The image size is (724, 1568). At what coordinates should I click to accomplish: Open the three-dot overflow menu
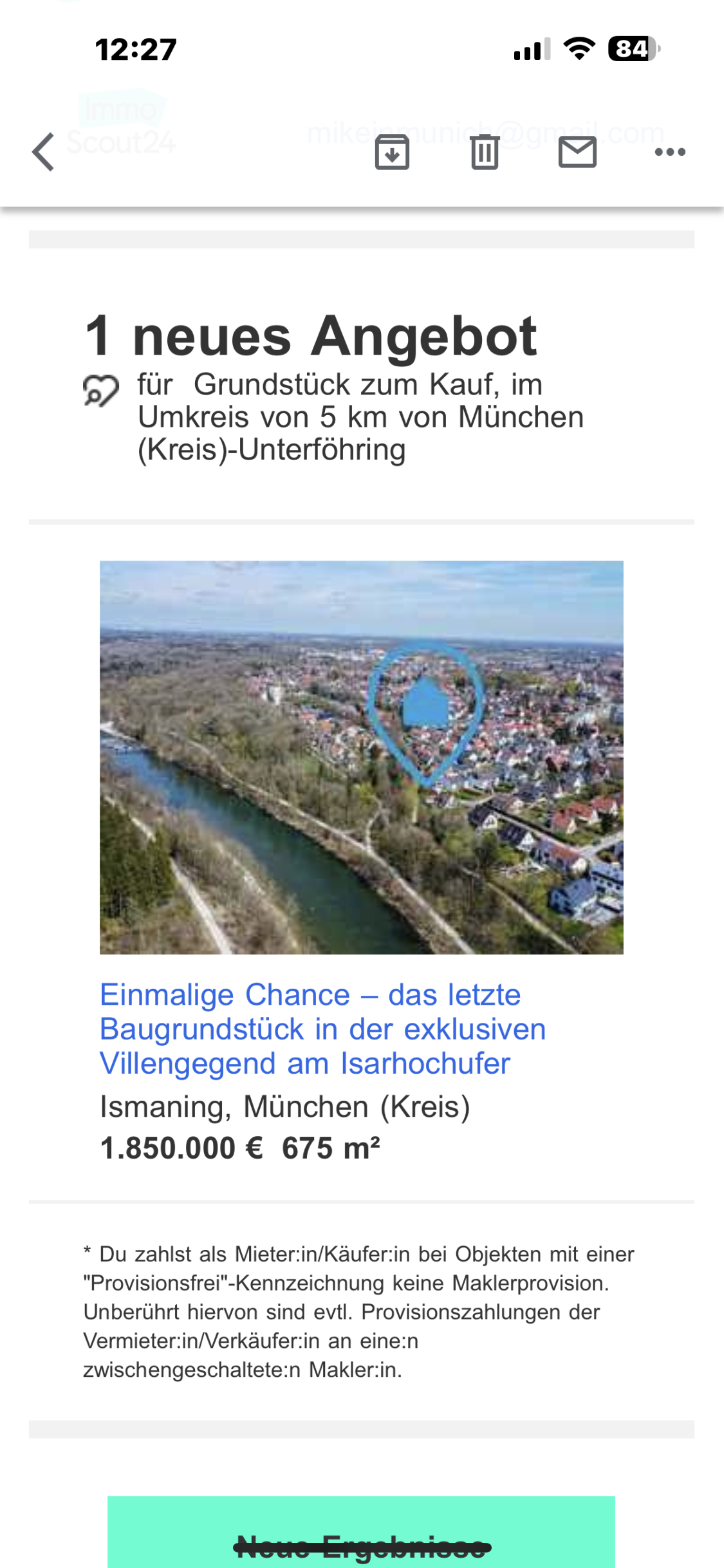(670, 153)
